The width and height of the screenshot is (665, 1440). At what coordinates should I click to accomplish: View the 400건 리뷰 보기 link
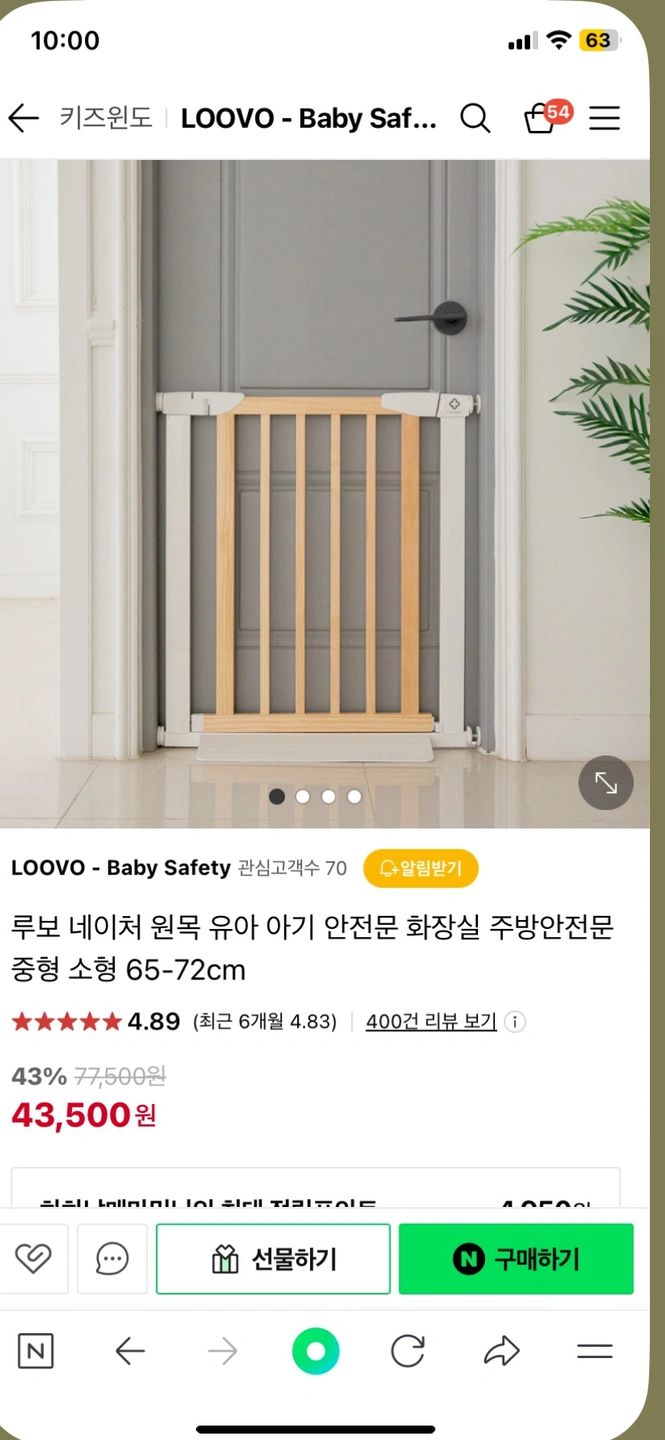point(431,1022)
